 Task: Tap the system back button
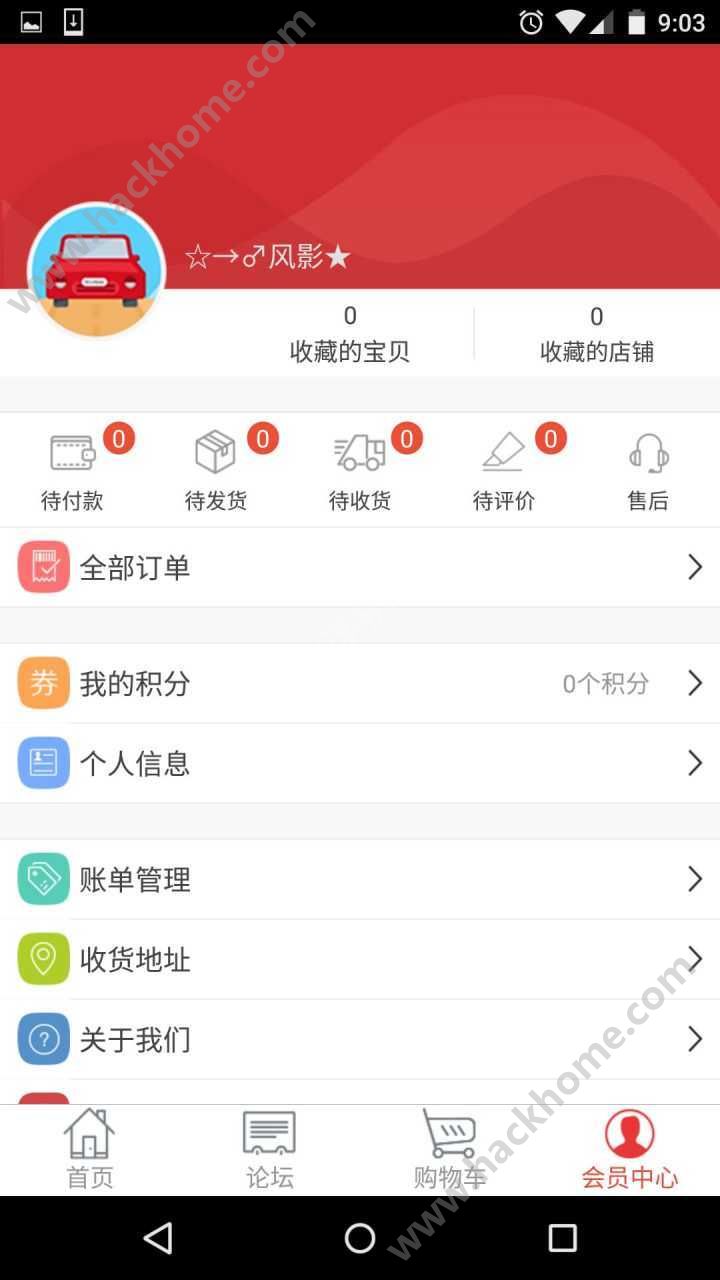(158, 1238)
